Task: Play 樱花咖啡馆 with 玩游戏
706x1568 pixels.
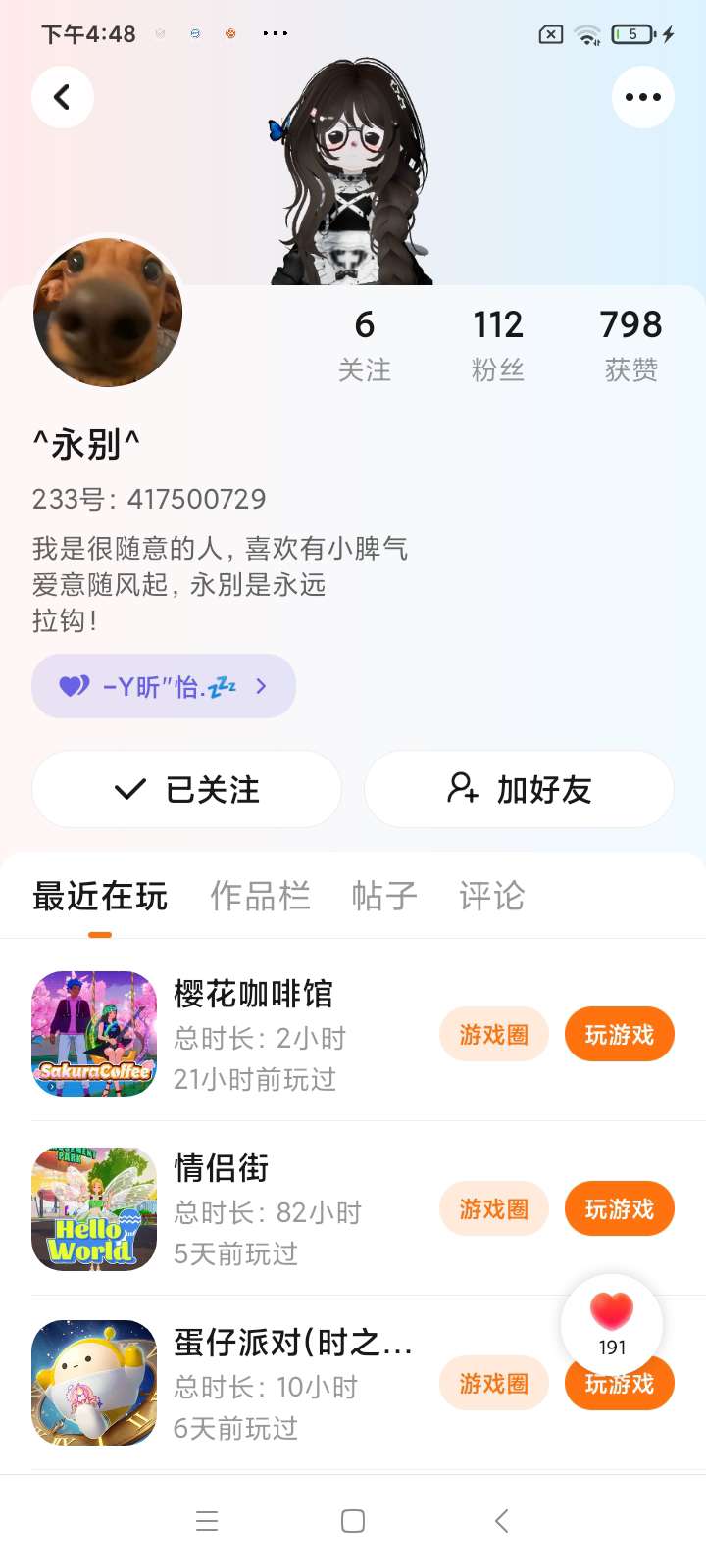Action: tap(619, 1034)
